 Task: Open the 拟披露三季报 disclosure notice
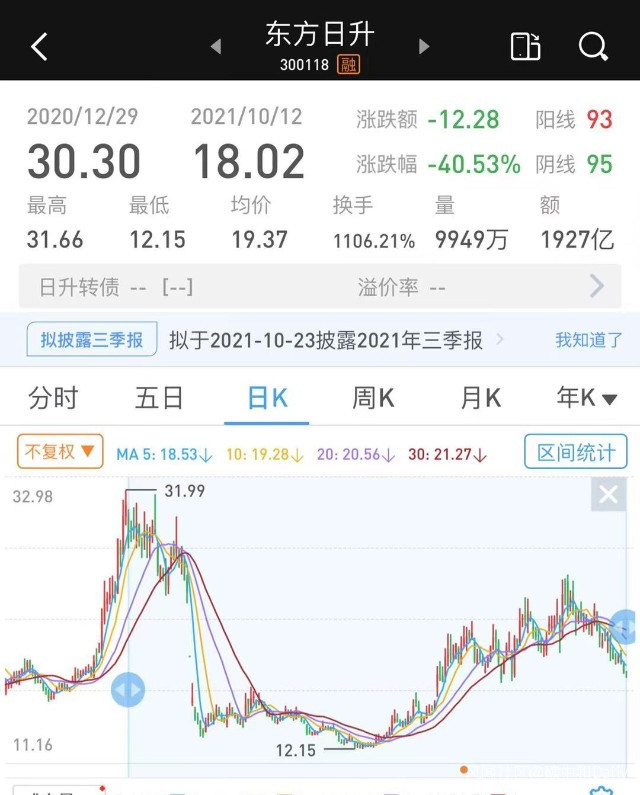click(x=92, y=340)
